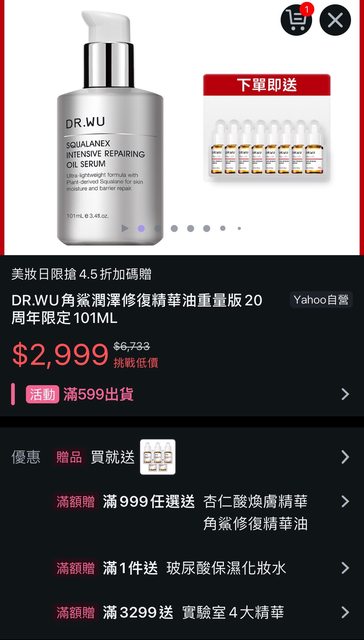View the 滿999任選送 gift offer
The width and height of the screenshot is (364, 640).
[x=202, y=512]
